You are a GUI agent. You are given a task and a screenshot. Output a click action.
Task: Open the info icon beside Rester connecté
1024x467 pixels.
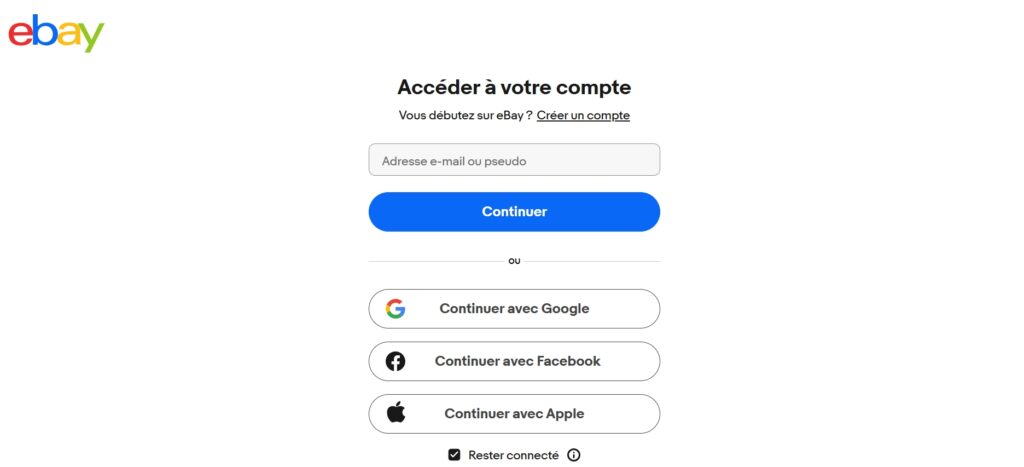pos(574,455)
